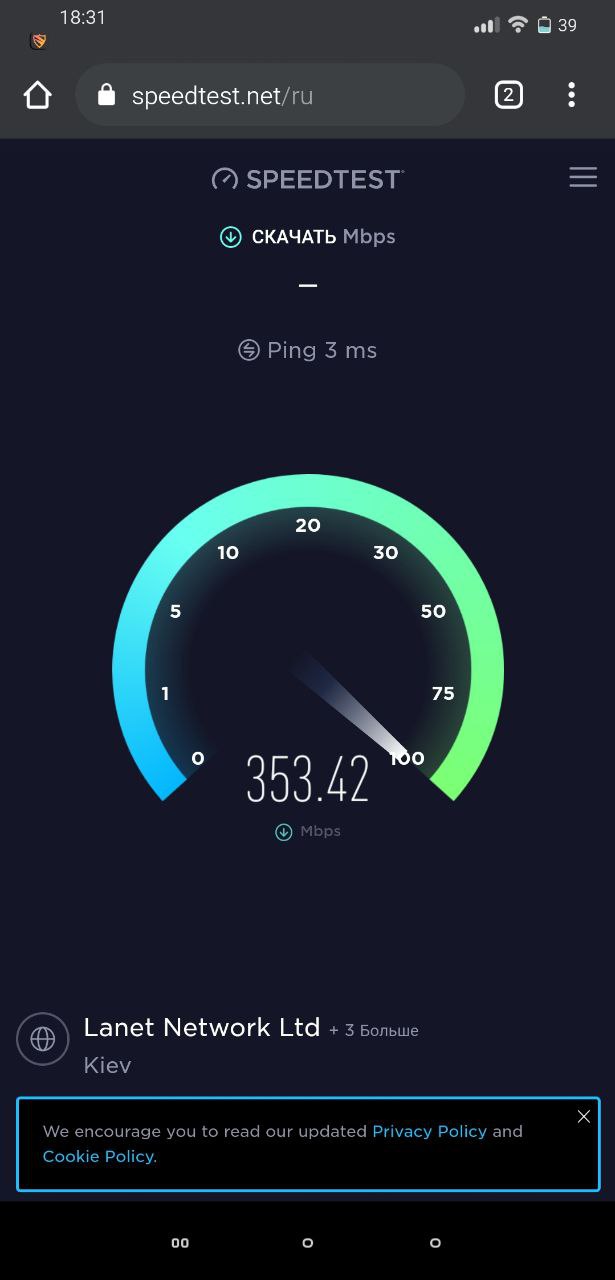The height and width of the screenshot is (1280, 615).
Task: Dismiss the privacy policy banner
Action: click(584, 1117)
